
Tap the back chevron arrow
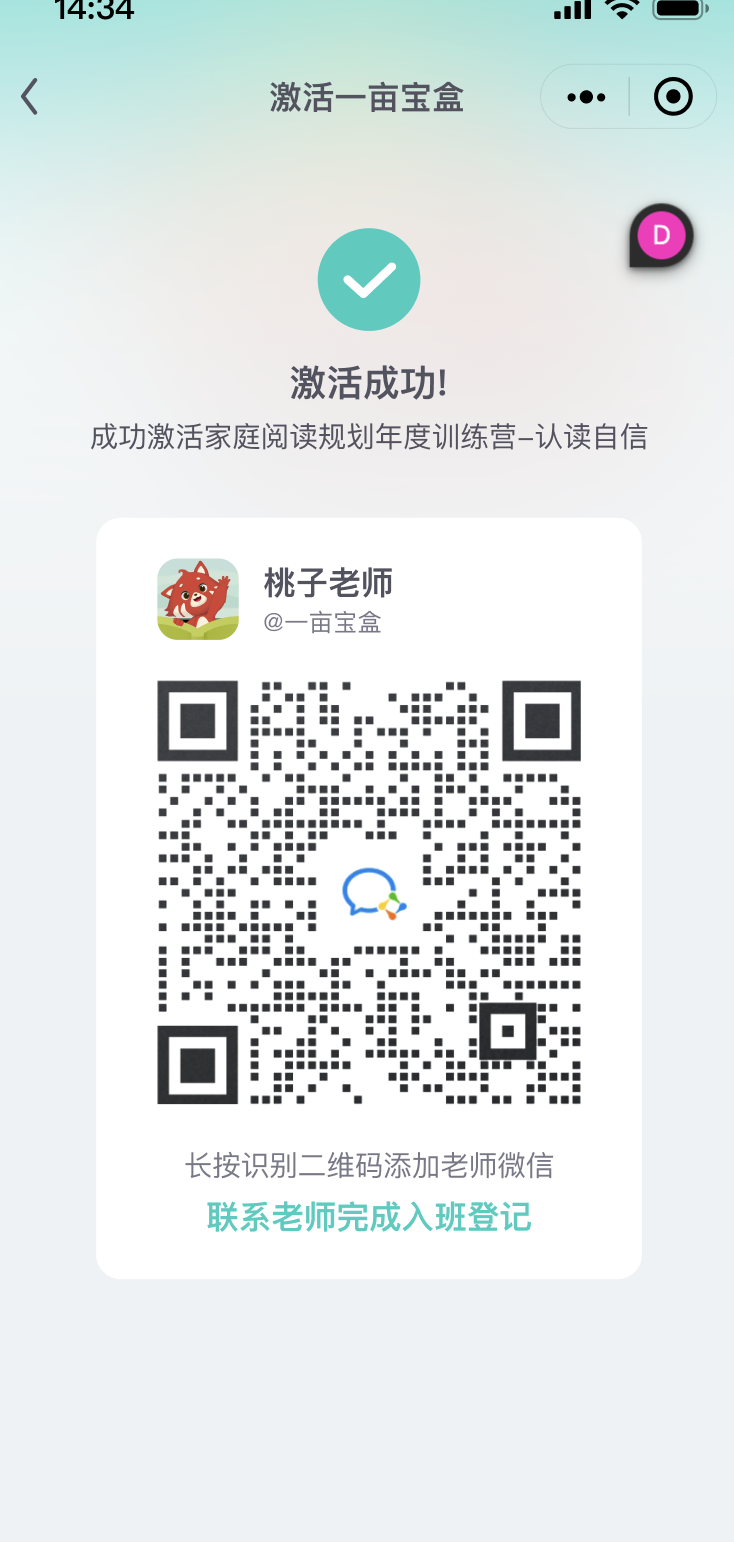coord(28,96)
